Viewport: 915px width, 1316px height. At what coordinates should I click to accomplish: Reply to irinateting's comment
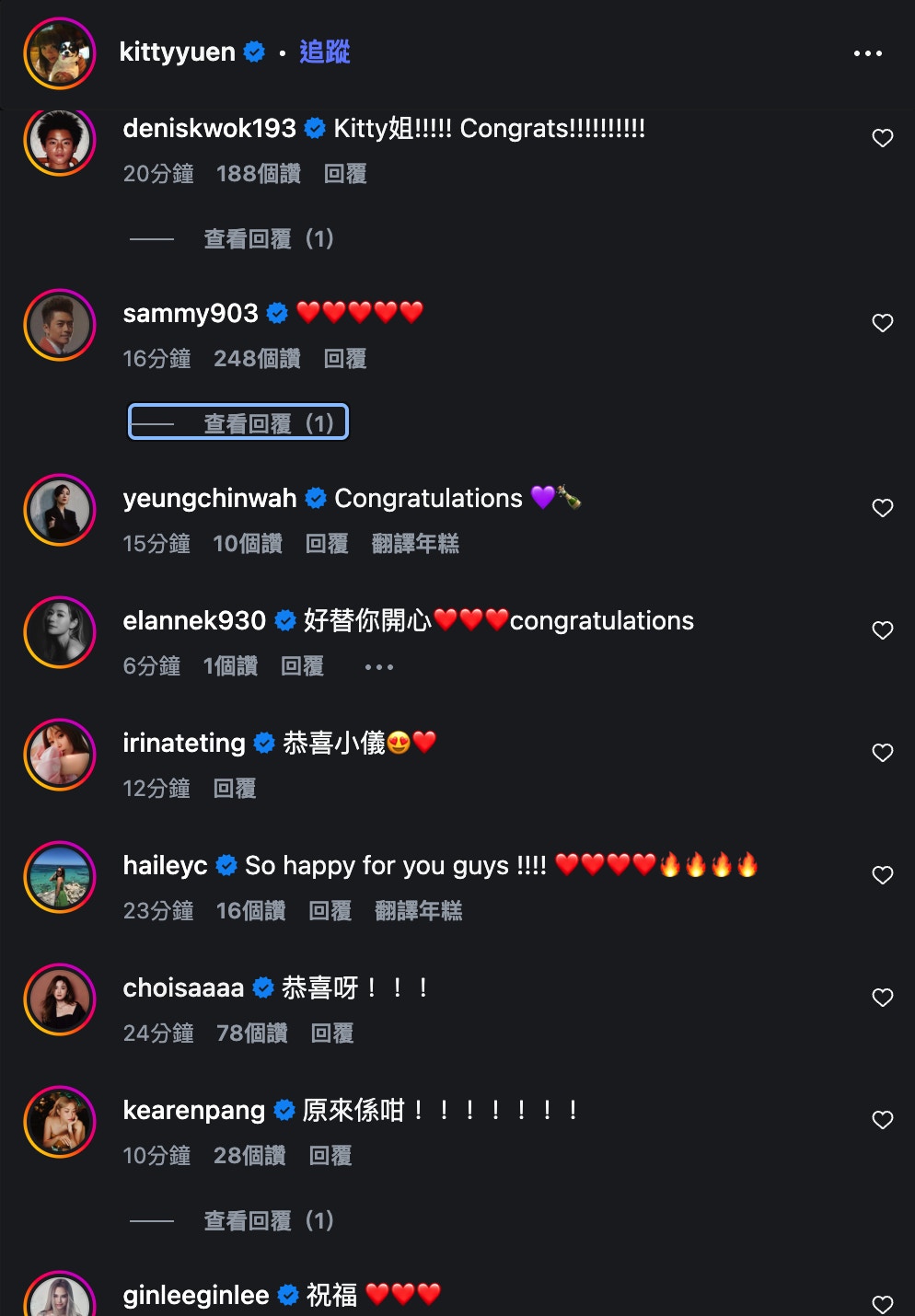click(x=235, y=789)
